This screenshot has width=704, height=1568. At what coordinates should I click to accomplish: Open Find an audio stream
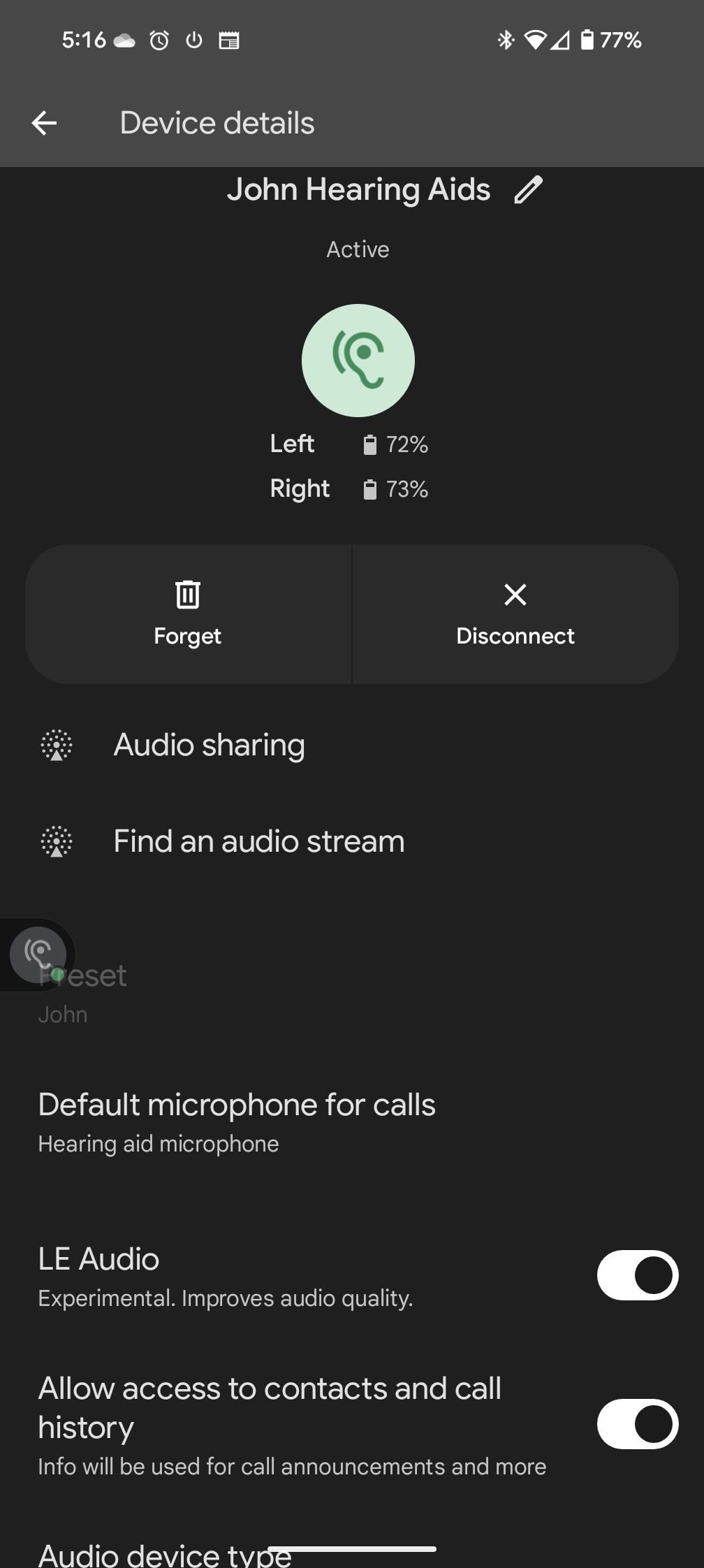click(352, 841)
